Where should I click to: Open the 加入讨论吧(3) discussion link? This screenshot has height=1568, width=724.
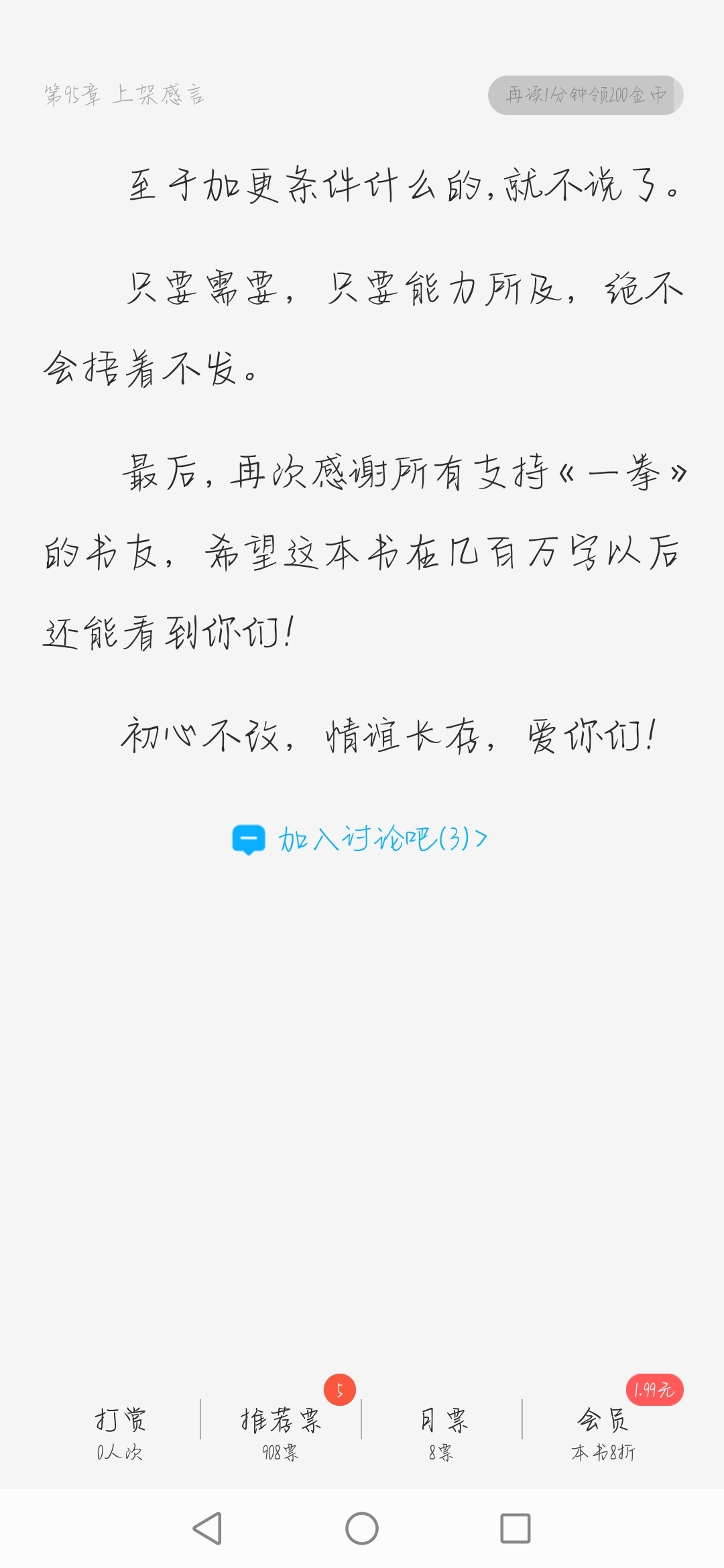pos(361,839)
